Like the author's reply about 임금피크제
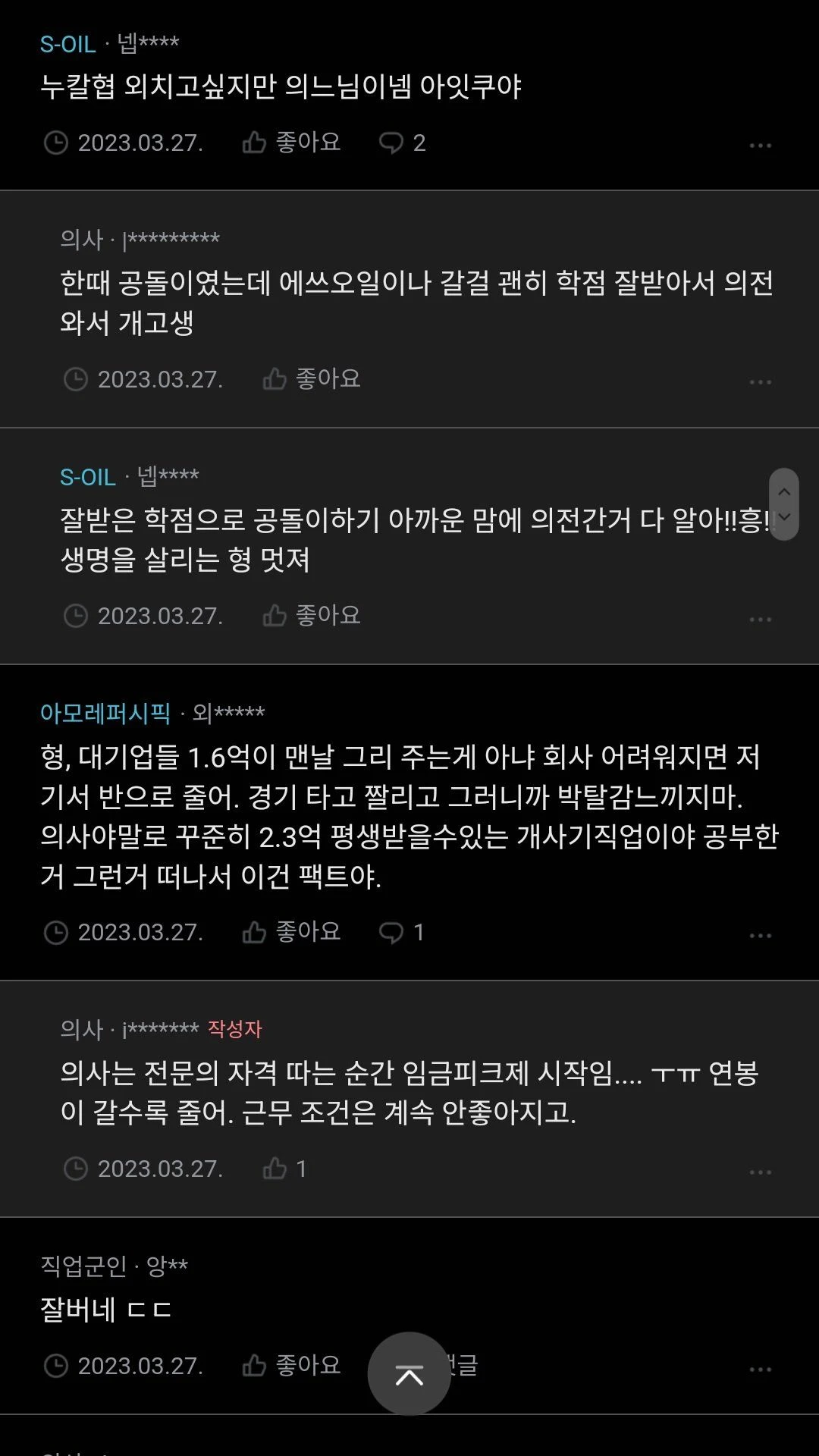 click(284, 1169)
